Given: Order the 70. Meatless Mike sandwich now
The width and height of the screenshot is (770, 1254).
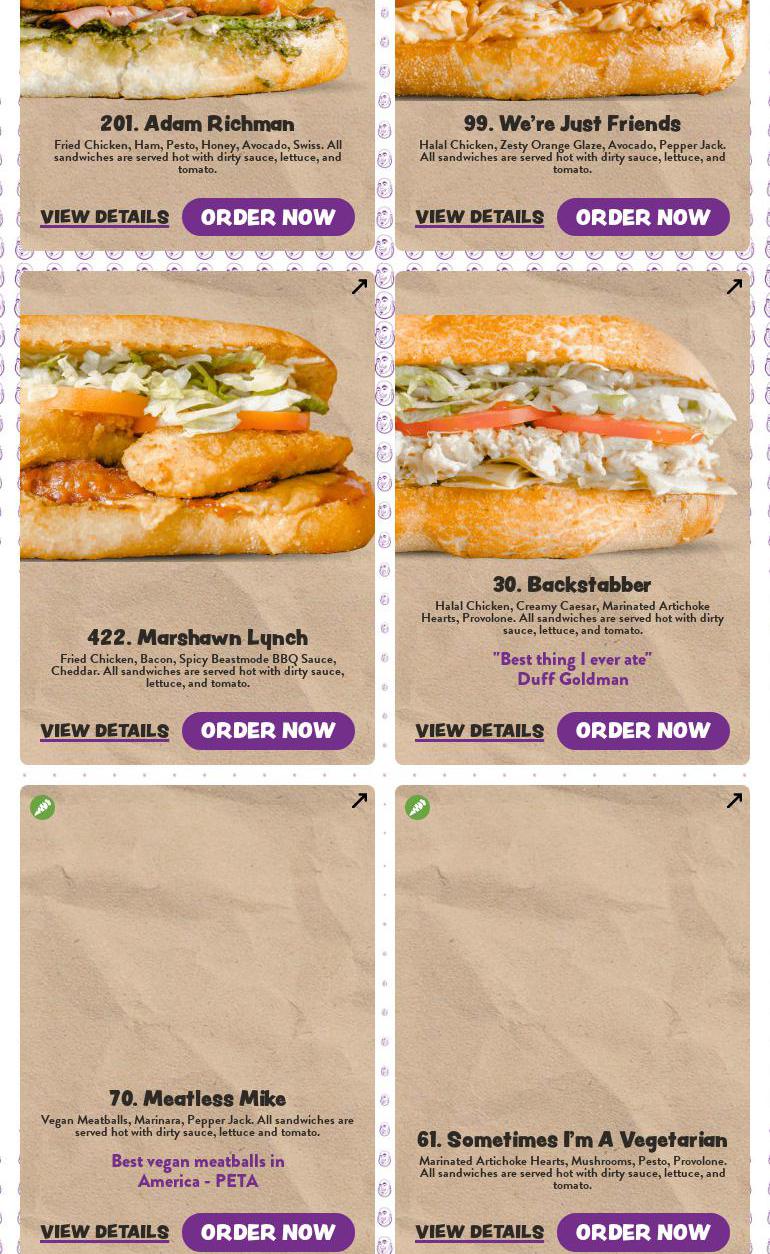Looking at the screenshot, I should point(268,1232).
